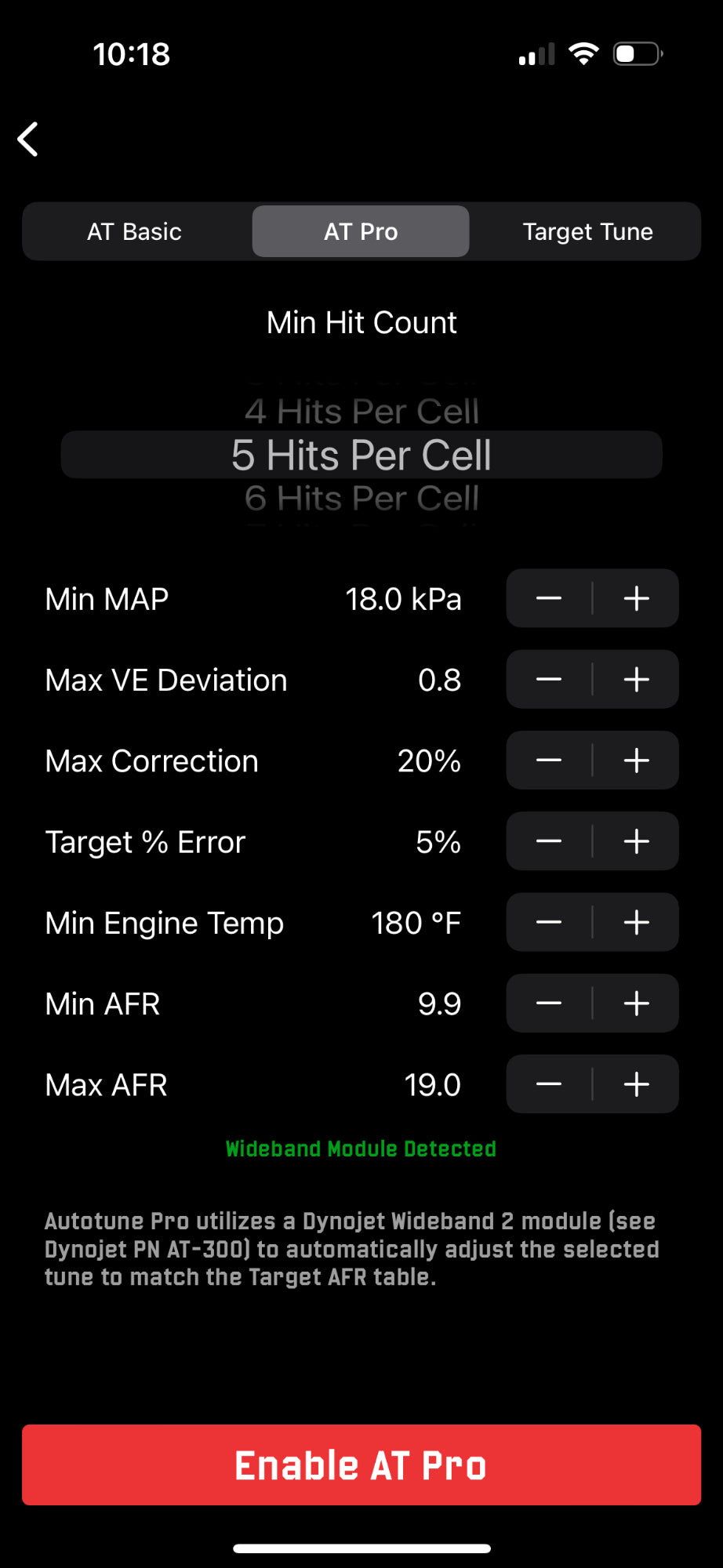This screenshot has width=723, height=1568.
Task: Raise the Min Engine Temp
Action: pyautogui.click(x=636, y=923)
